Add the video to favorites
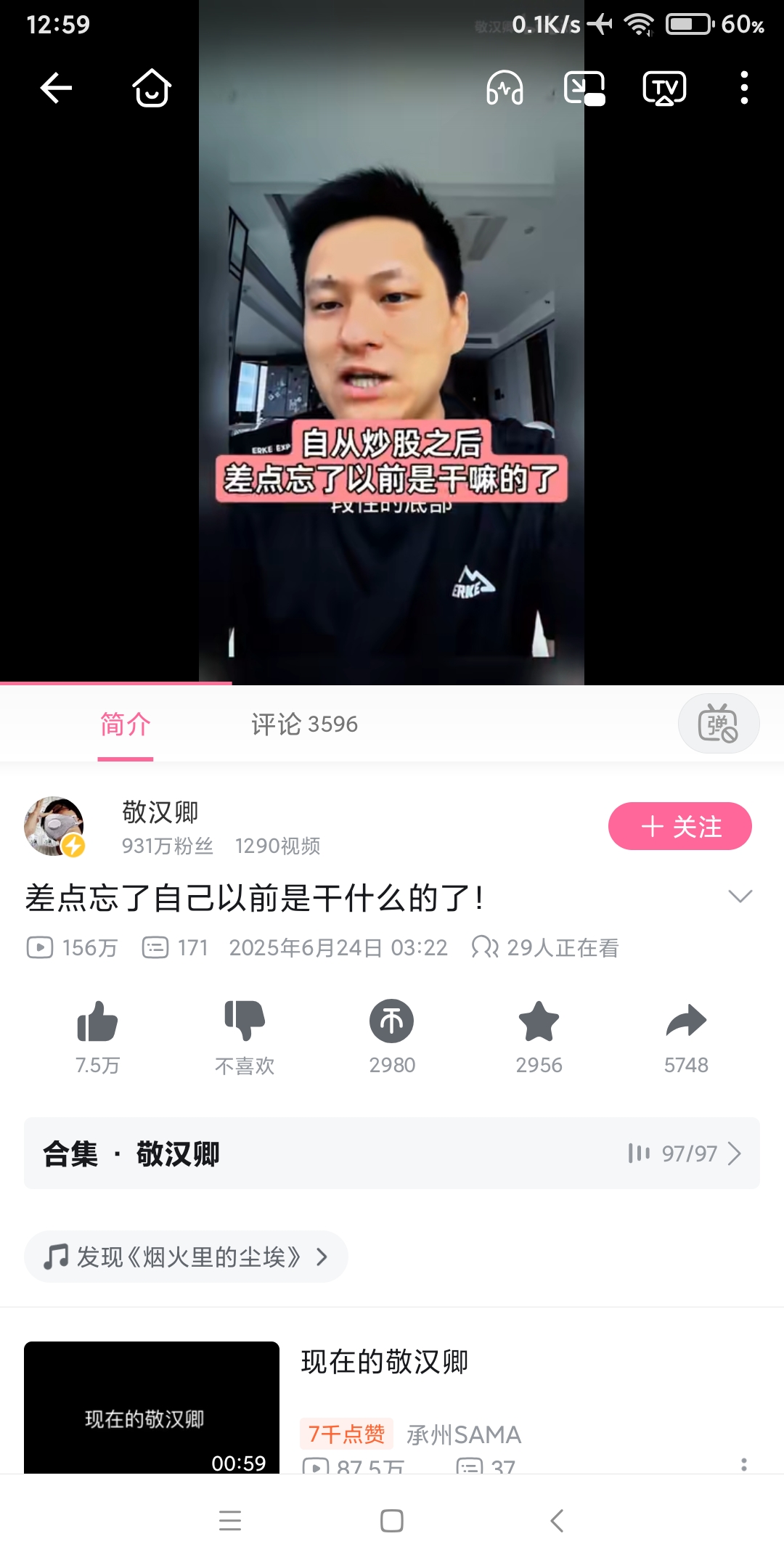The image size is (784, 1568). [539, 1022]
